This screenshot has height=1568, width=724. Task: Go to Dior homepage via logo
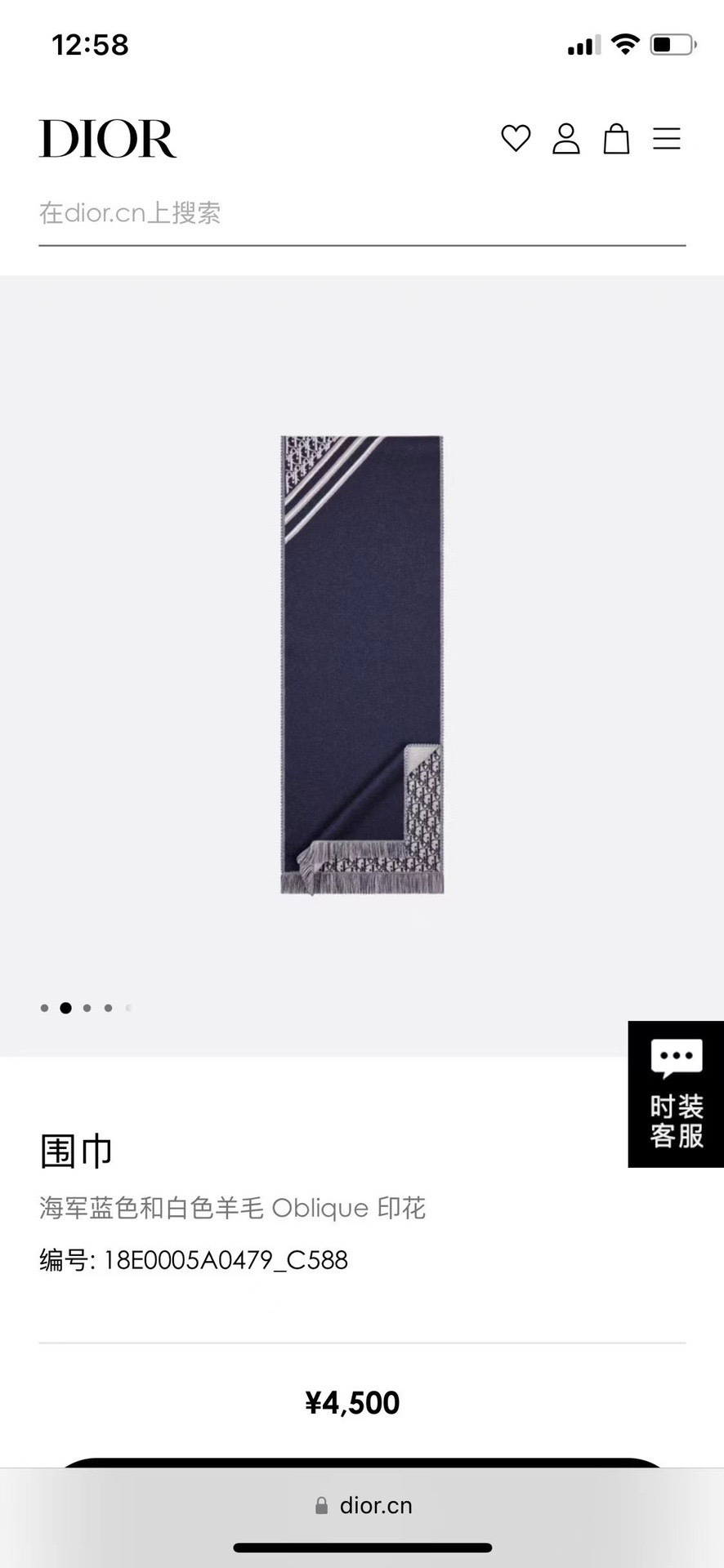tap(108, 139)
